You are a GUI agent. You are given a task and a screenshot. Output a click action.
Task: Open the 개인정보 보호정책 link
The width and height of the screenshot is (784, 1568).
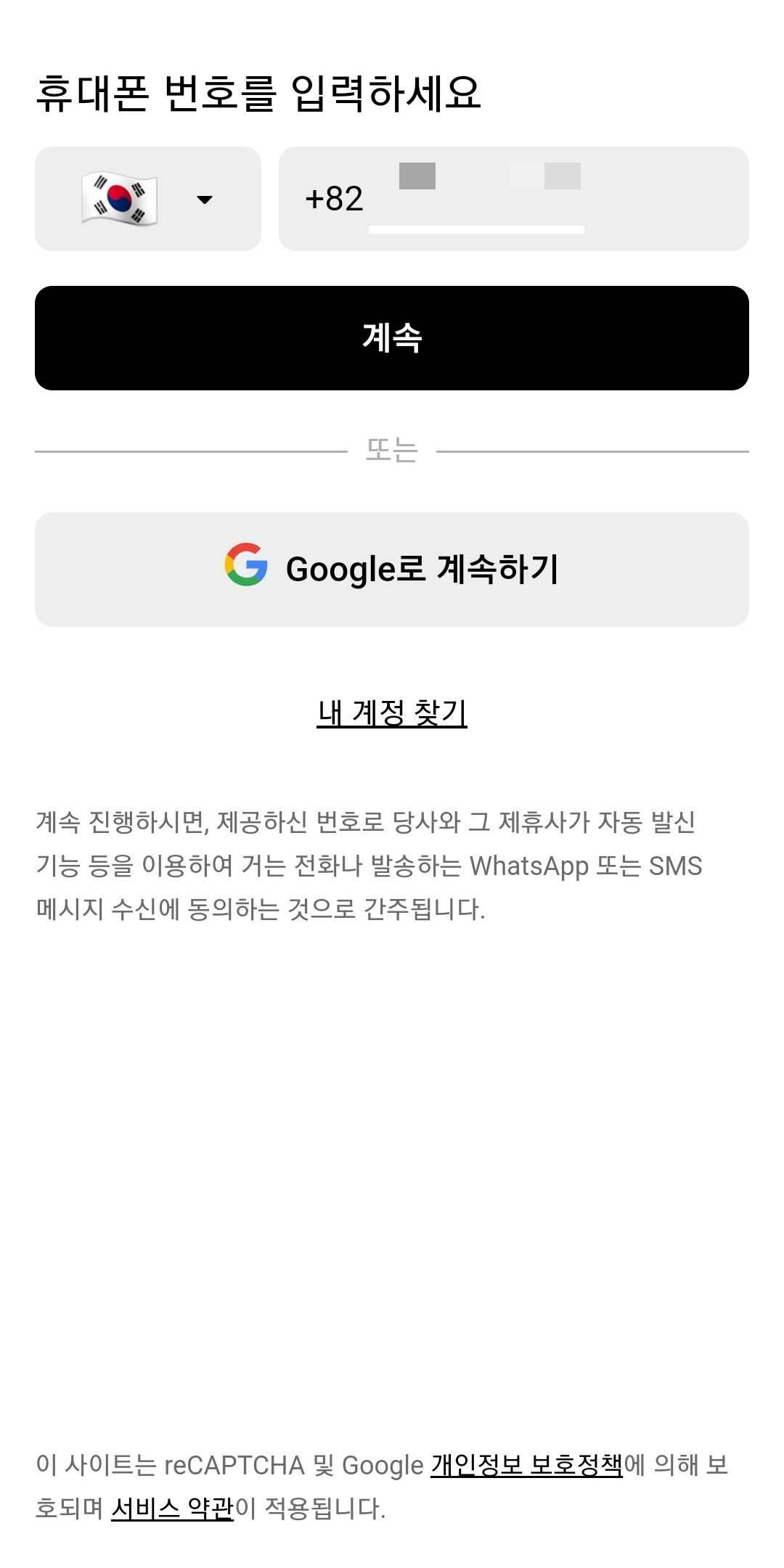click(x=527, y=1461)
